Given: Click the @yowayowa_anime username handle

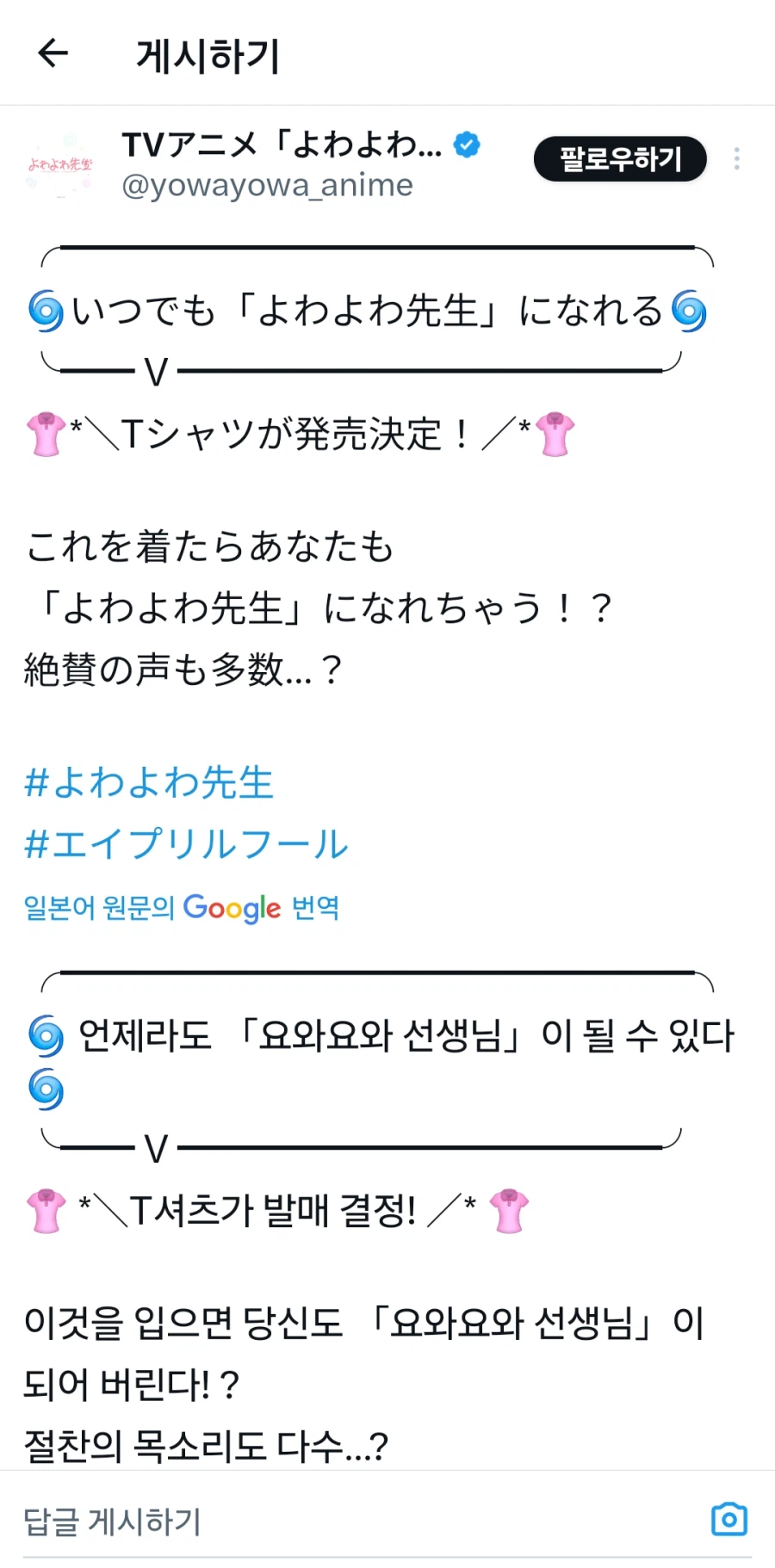Looking at the screenshot, I should [x=268, y=184].
